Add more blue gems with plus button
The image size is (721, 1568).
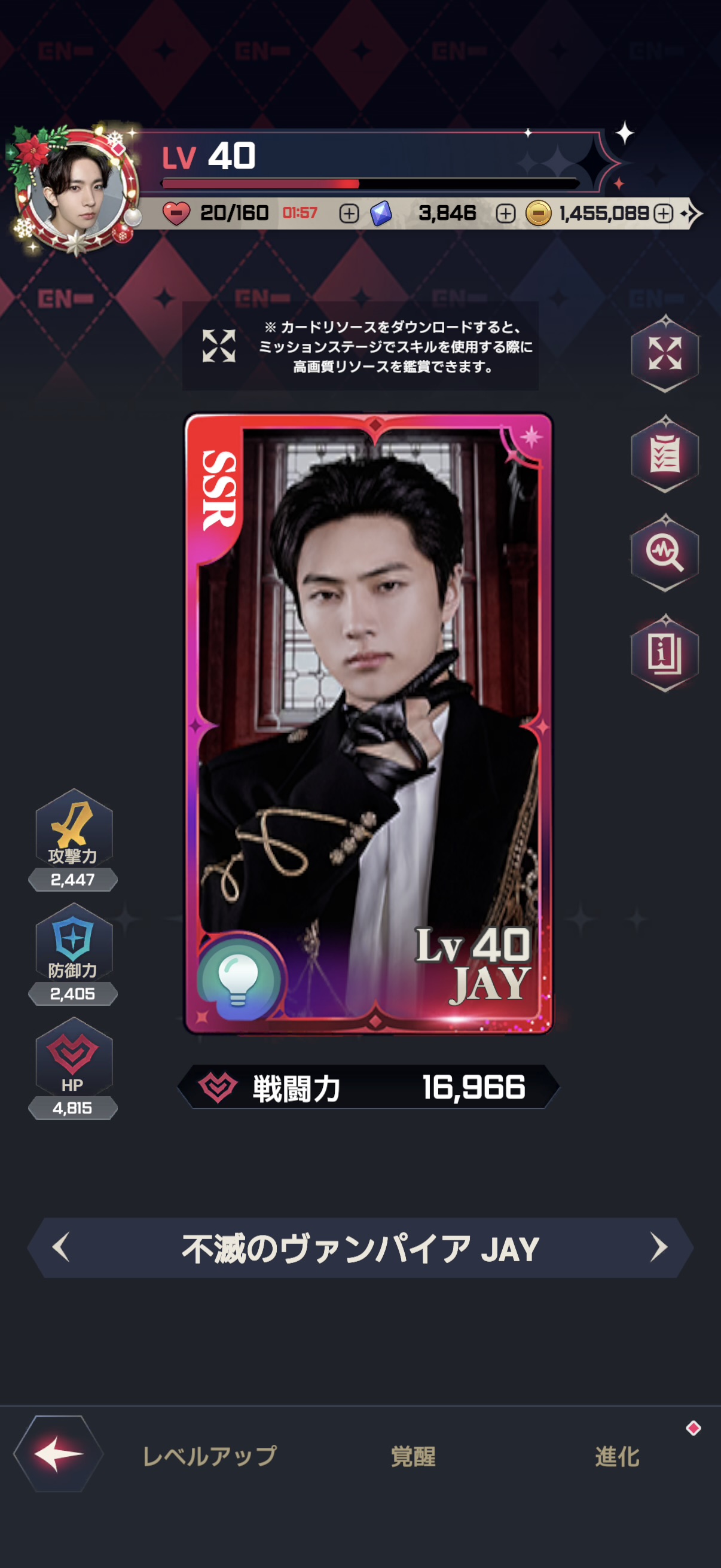coord(505,213)
